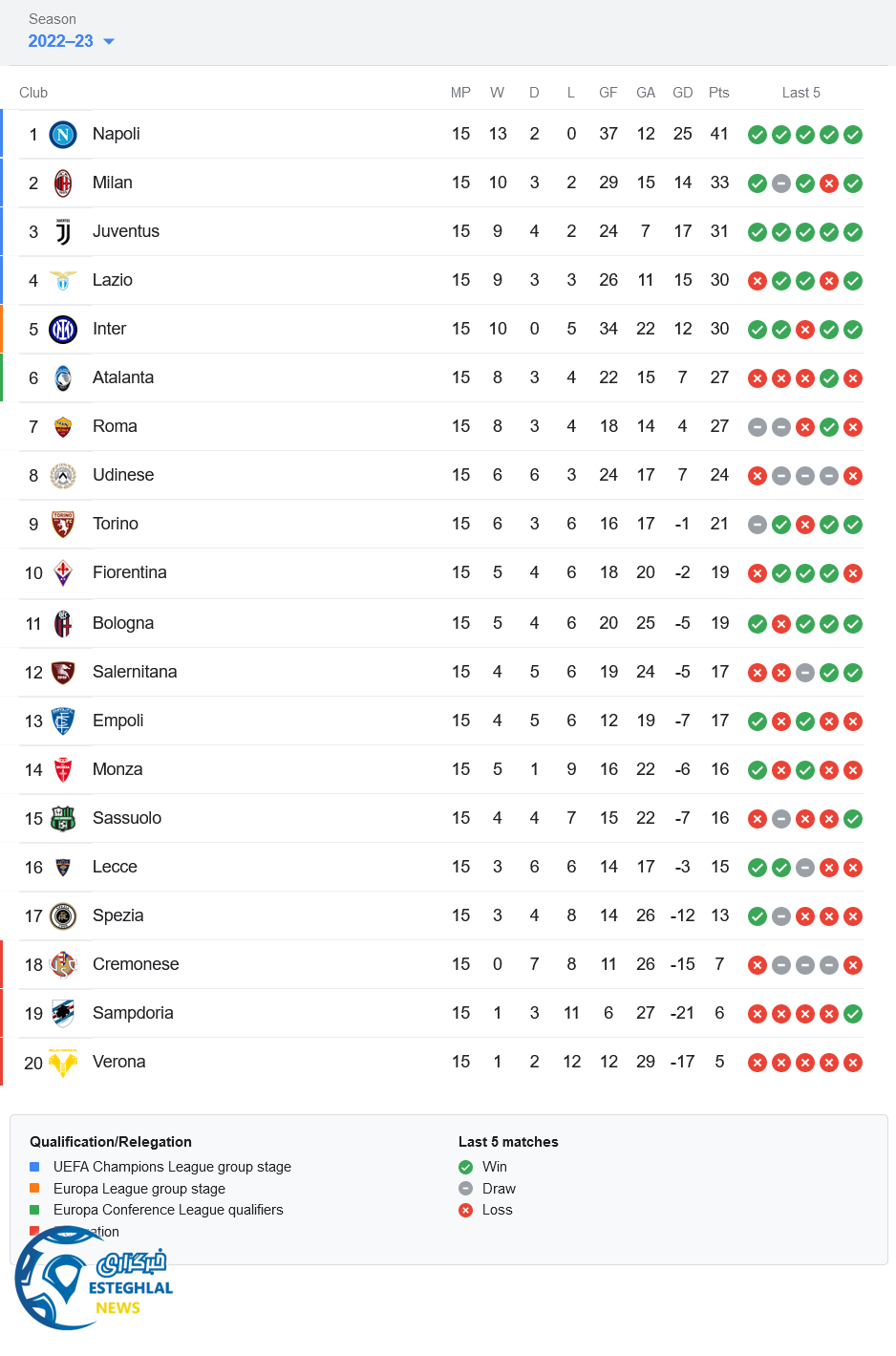
Task: View Sassuolo team details
Action: [126, 818]
